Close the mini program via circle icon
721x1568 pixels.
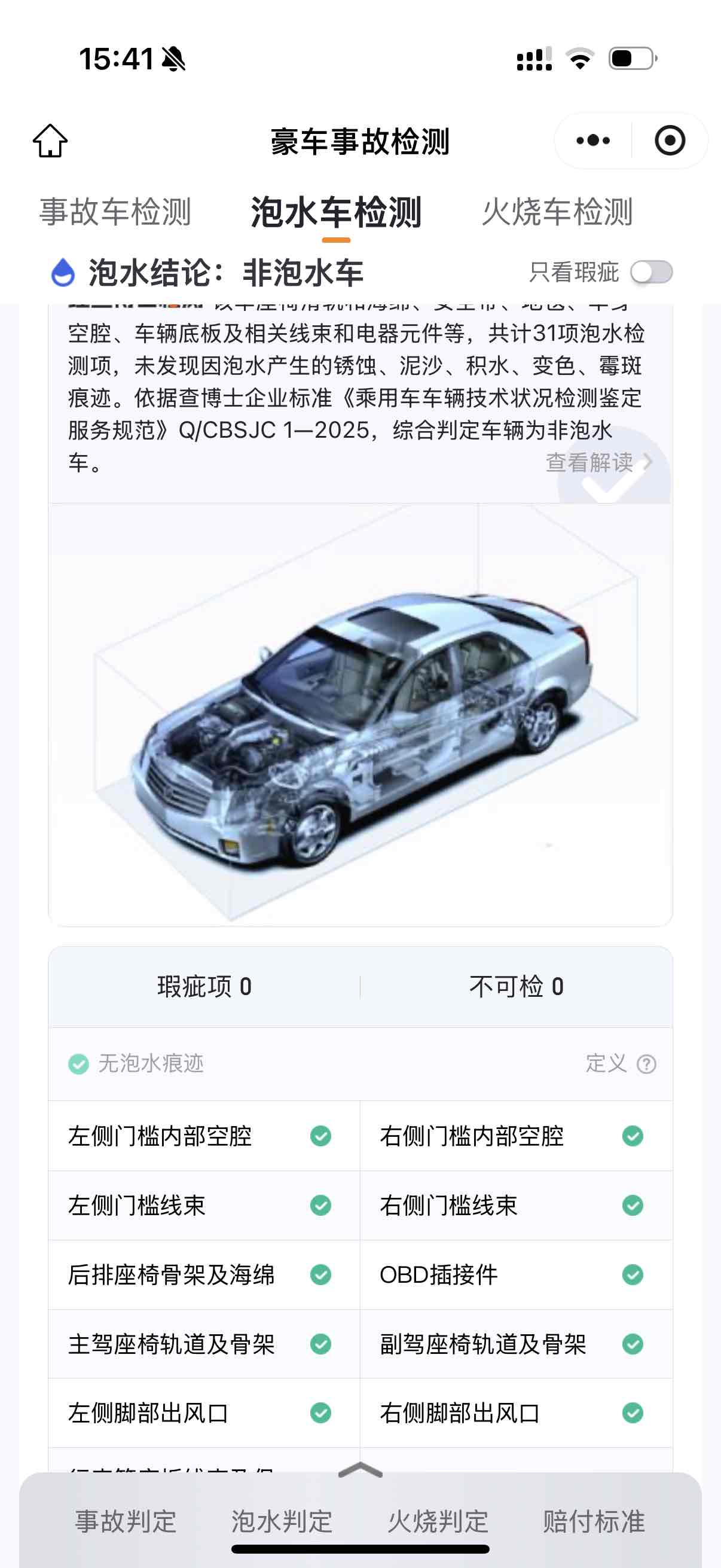tap(670, 141)
